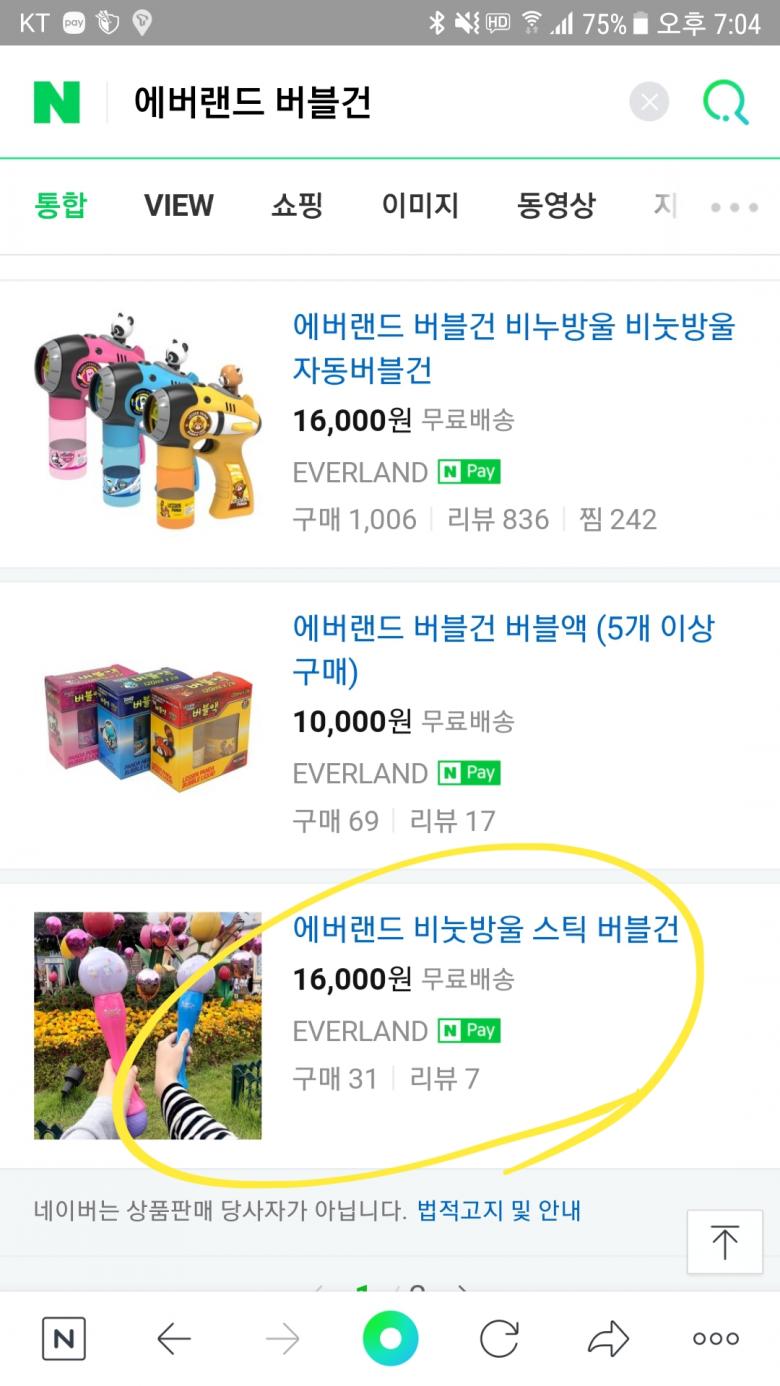Tap the green circle button

click(390, 1339)
